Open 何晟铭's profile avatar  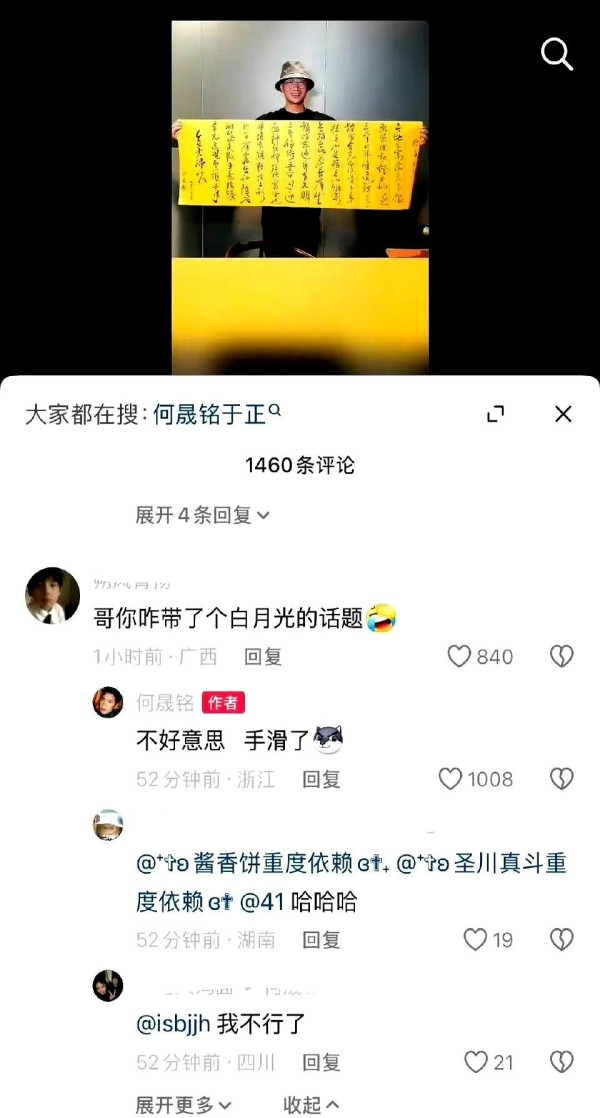coord(108,703)
